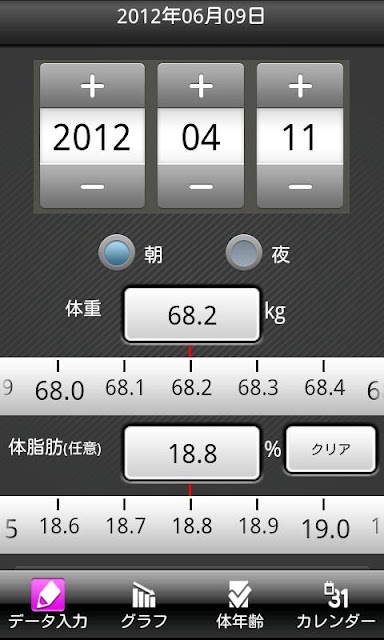Clear body fat with the クリア button
The height and width of the screenshot is (640, 384).
coord(331,449)
